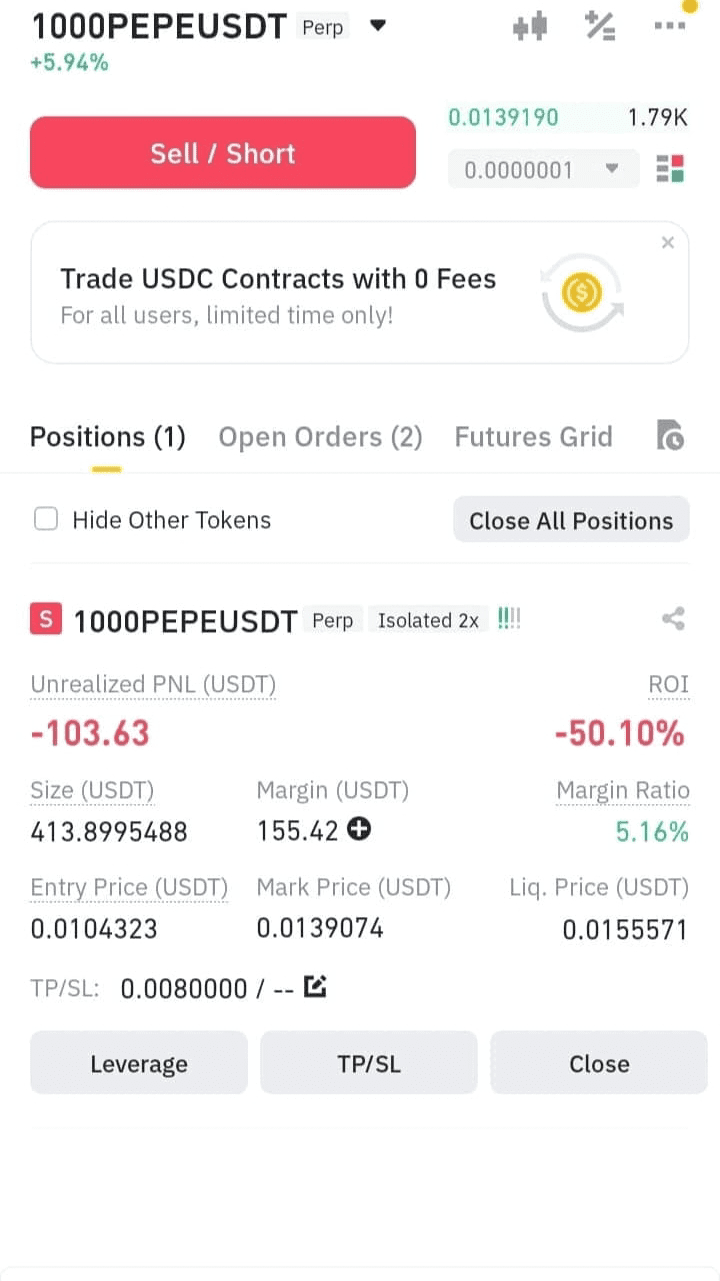This screenshot has height=1281, width=720.
Task: Edit the TP/SL value with pencil icon
Action: pyautogui.click(x=315, y=988)
